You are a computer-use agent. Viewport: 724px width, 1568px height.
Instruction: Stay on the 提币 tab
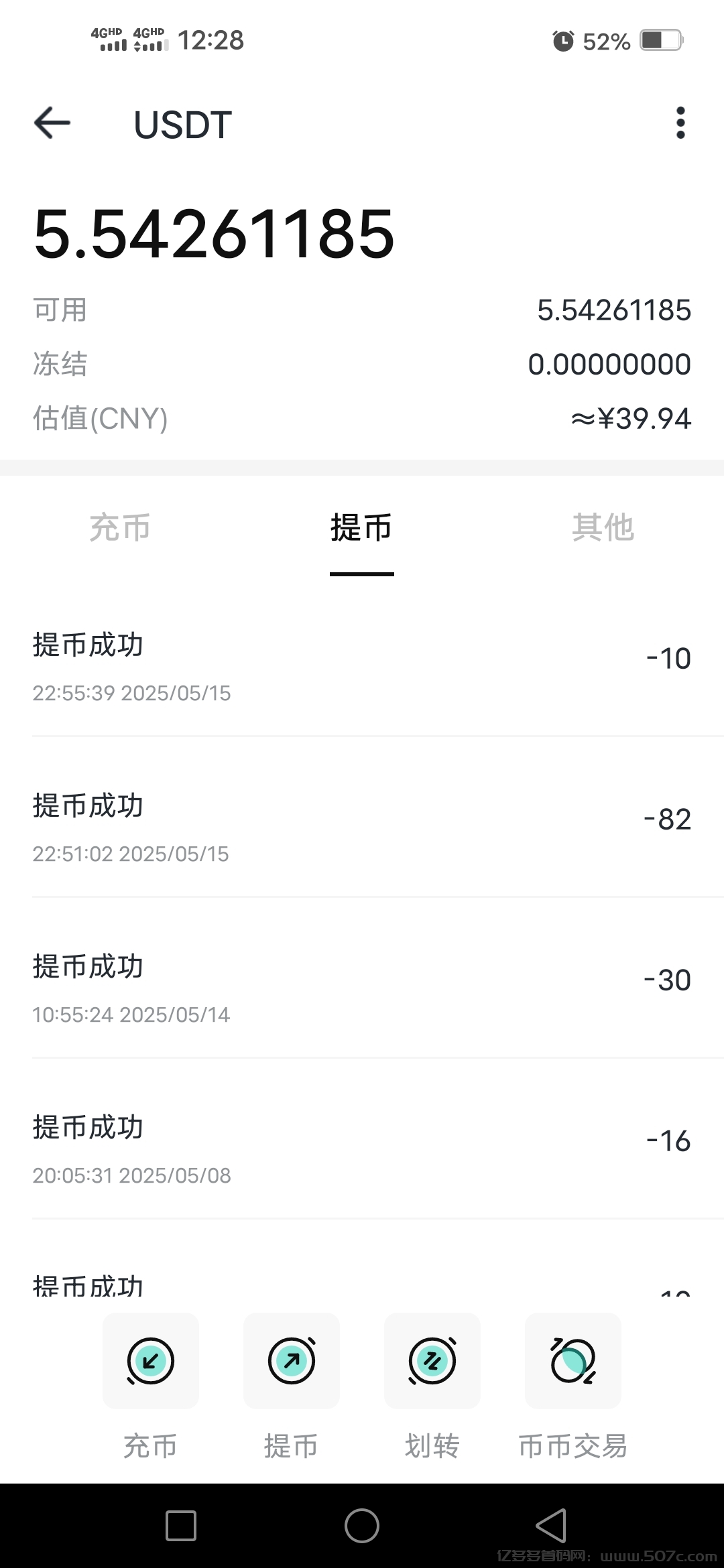pos(361,528)
